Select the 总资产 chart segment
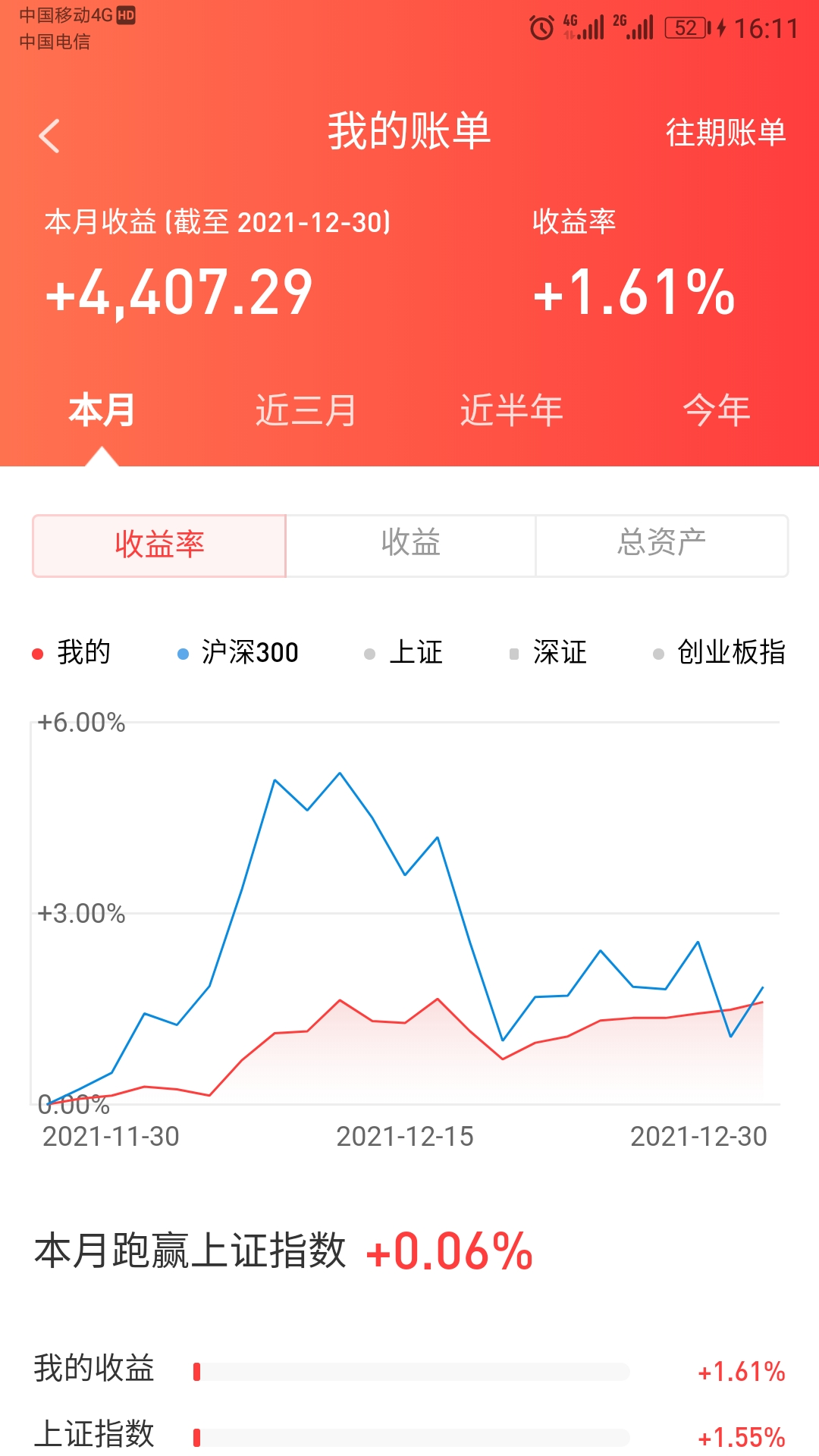The width and height of the screenshot is (819, 1456). click(661, 545)
